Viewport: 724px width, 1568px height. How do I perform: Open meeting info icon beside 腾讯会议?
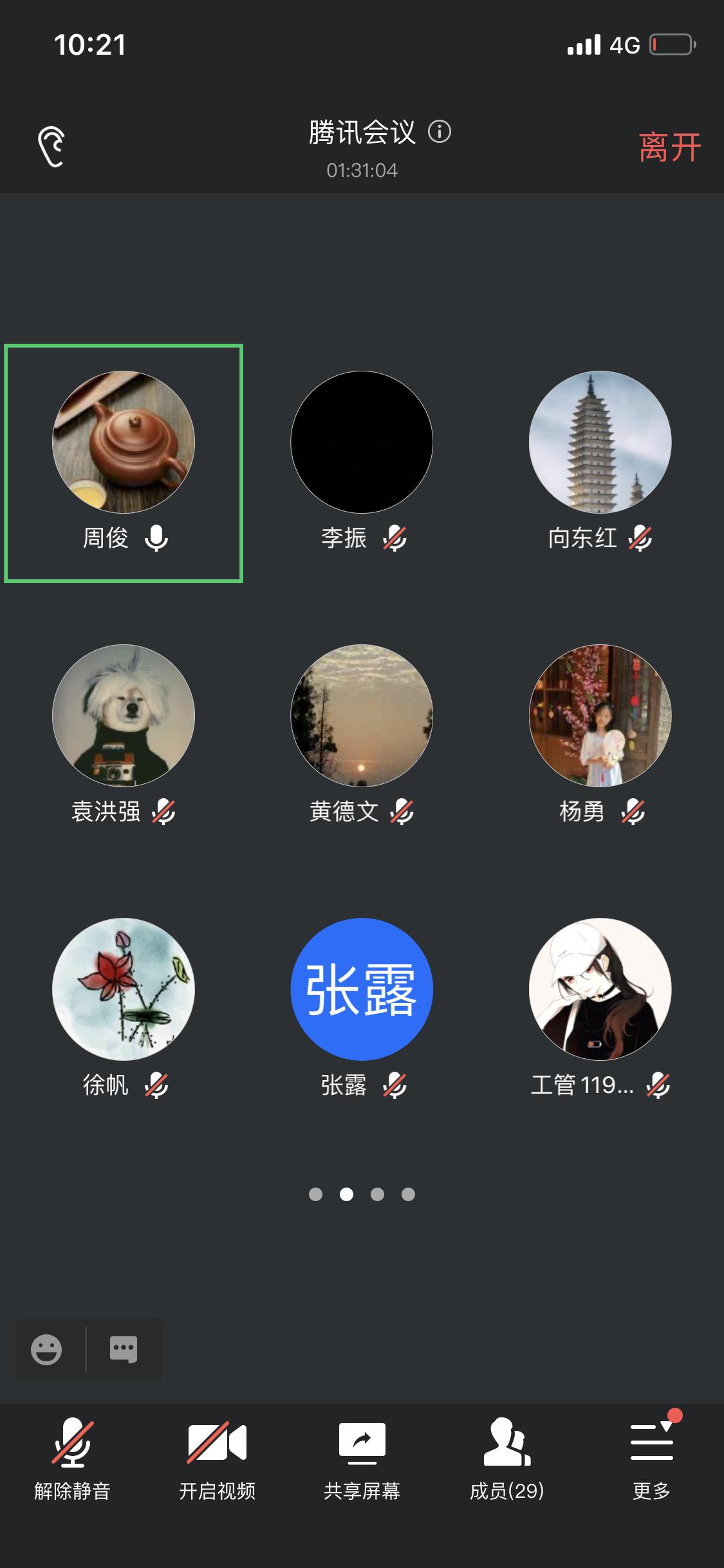point(440,132)
